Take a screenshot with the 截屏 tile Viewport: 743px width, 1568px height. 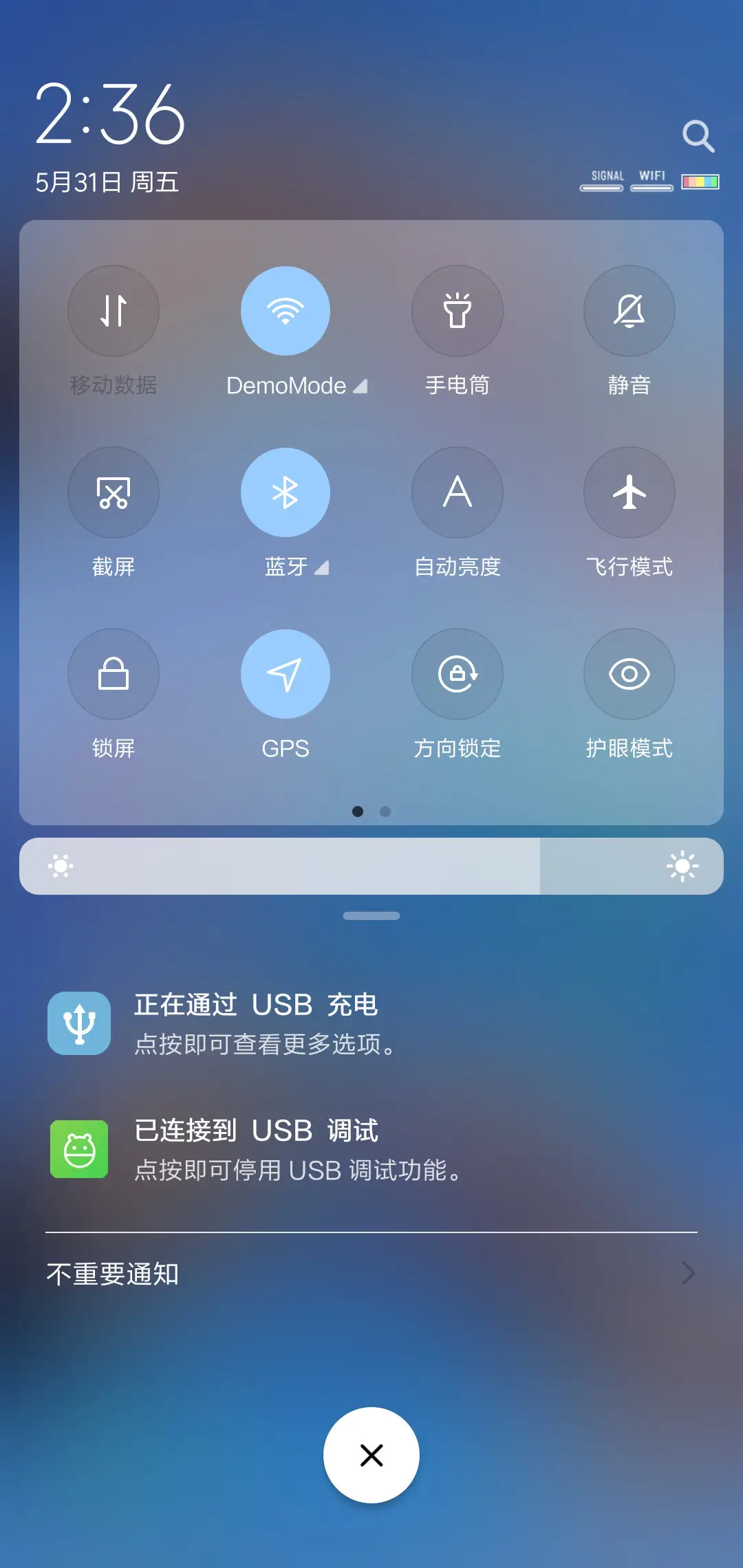(x=114, y=492)
